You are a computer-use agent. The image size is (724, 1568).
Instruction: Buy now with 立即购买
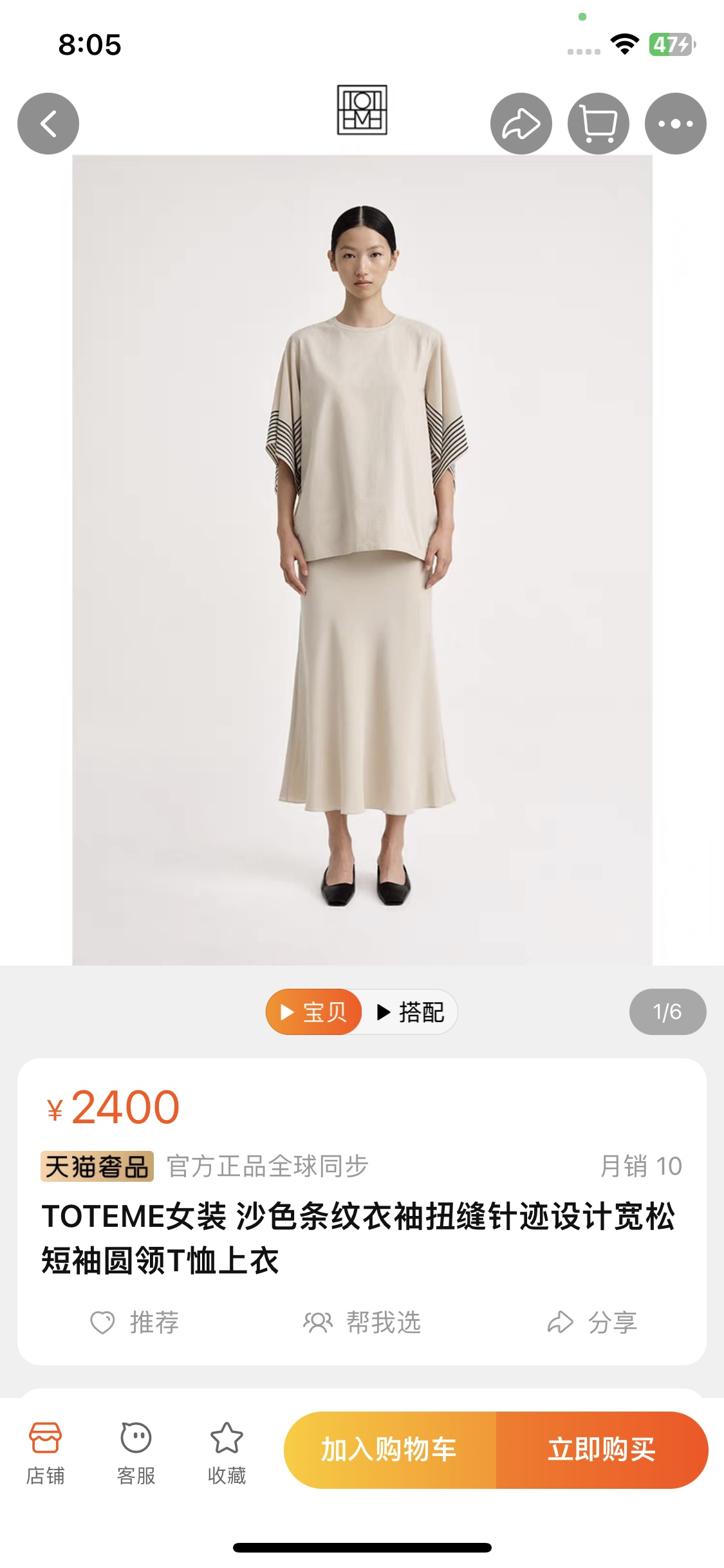coord(602,1450)
